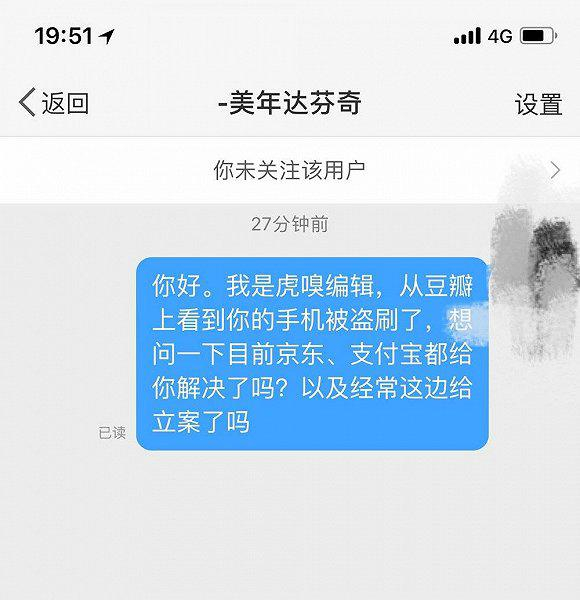Open 设置 for this chat
The width and height of the screenshot is (580, 600).
coord(538,104)
